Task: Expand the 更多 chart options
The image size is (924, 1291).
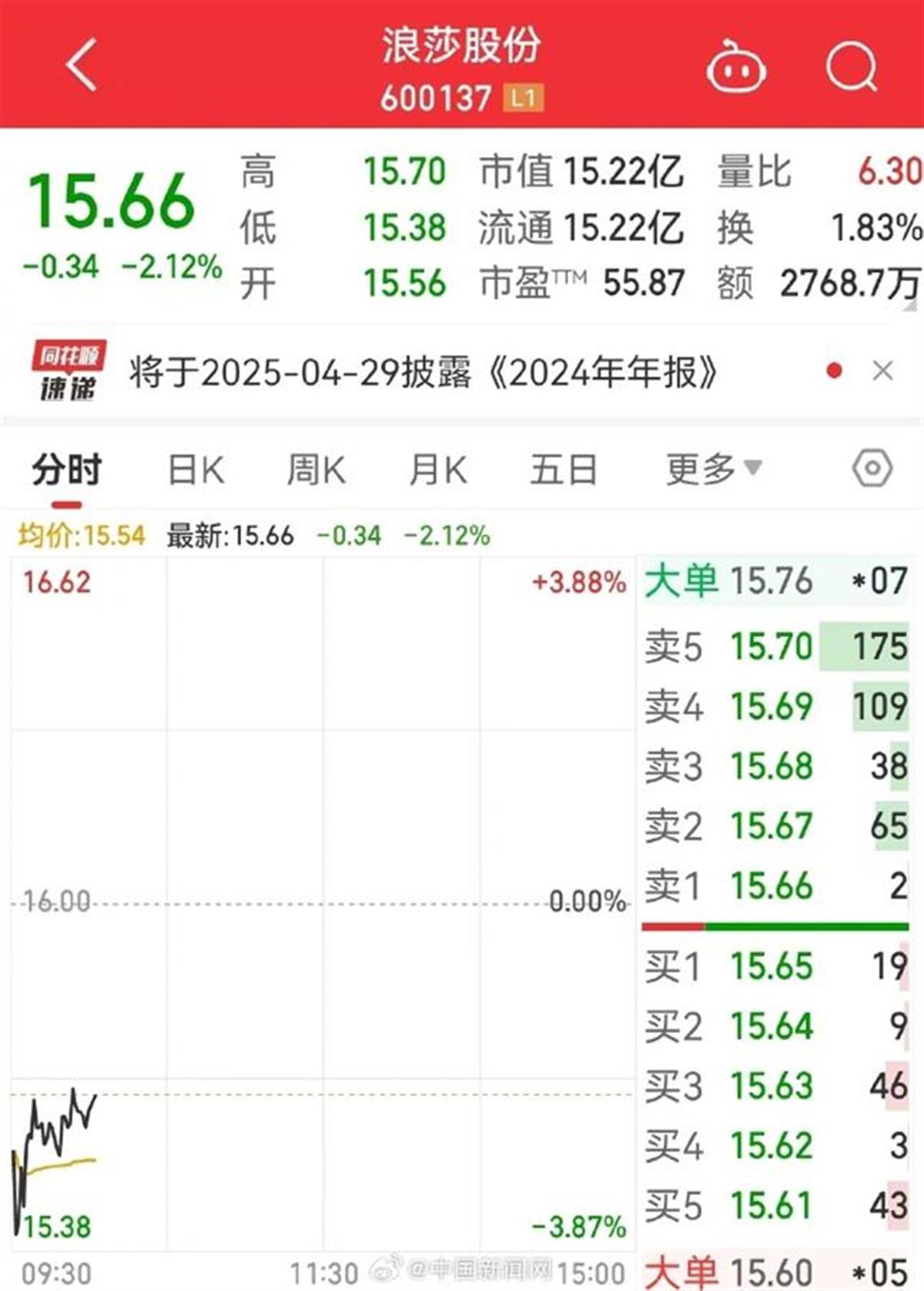Action: click(x=713, y=470)
